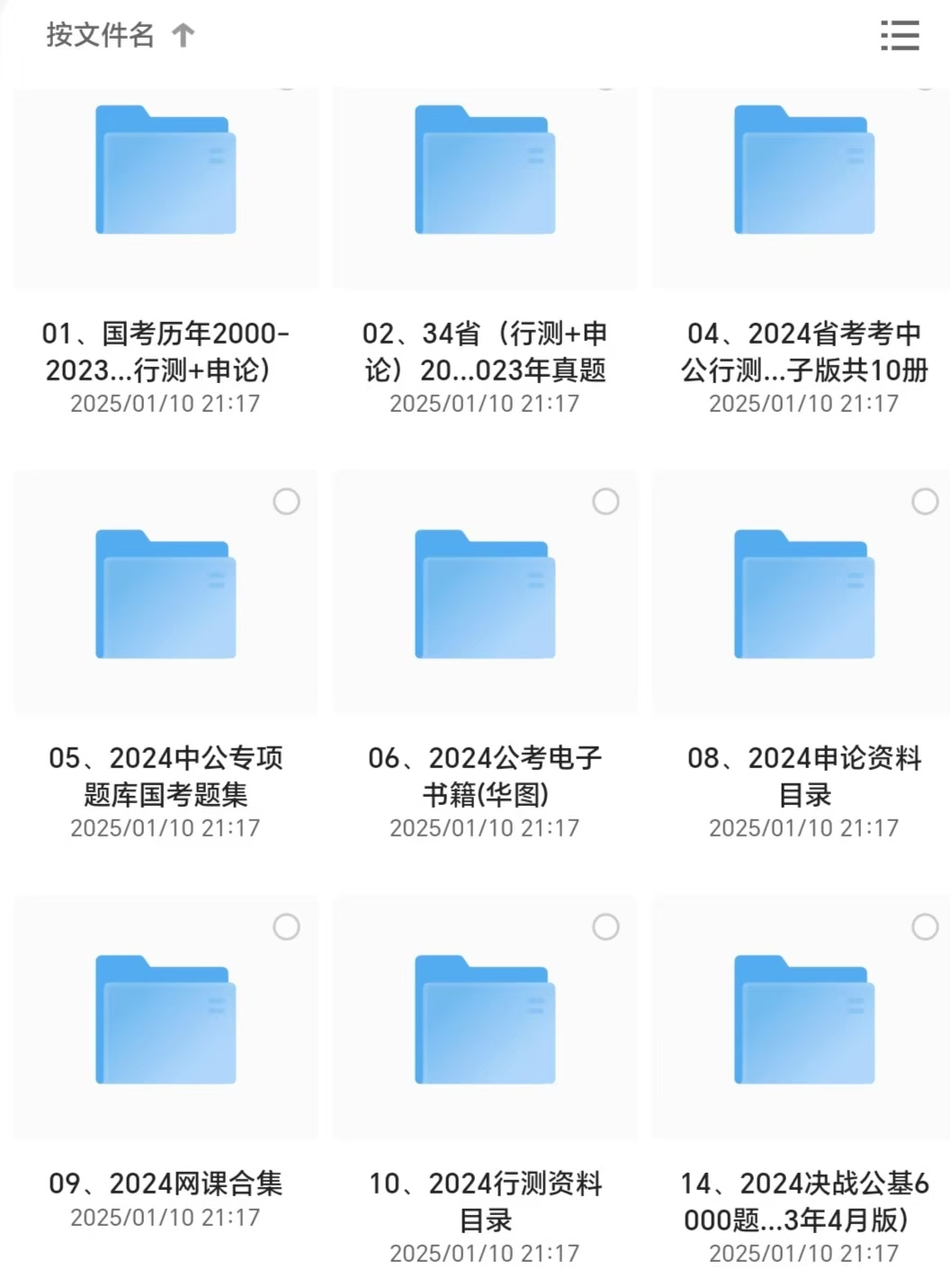Tick the selection circle on 09、2024网课合集
The width and height of the screenshot is (950, 1288).
(286, 927)
